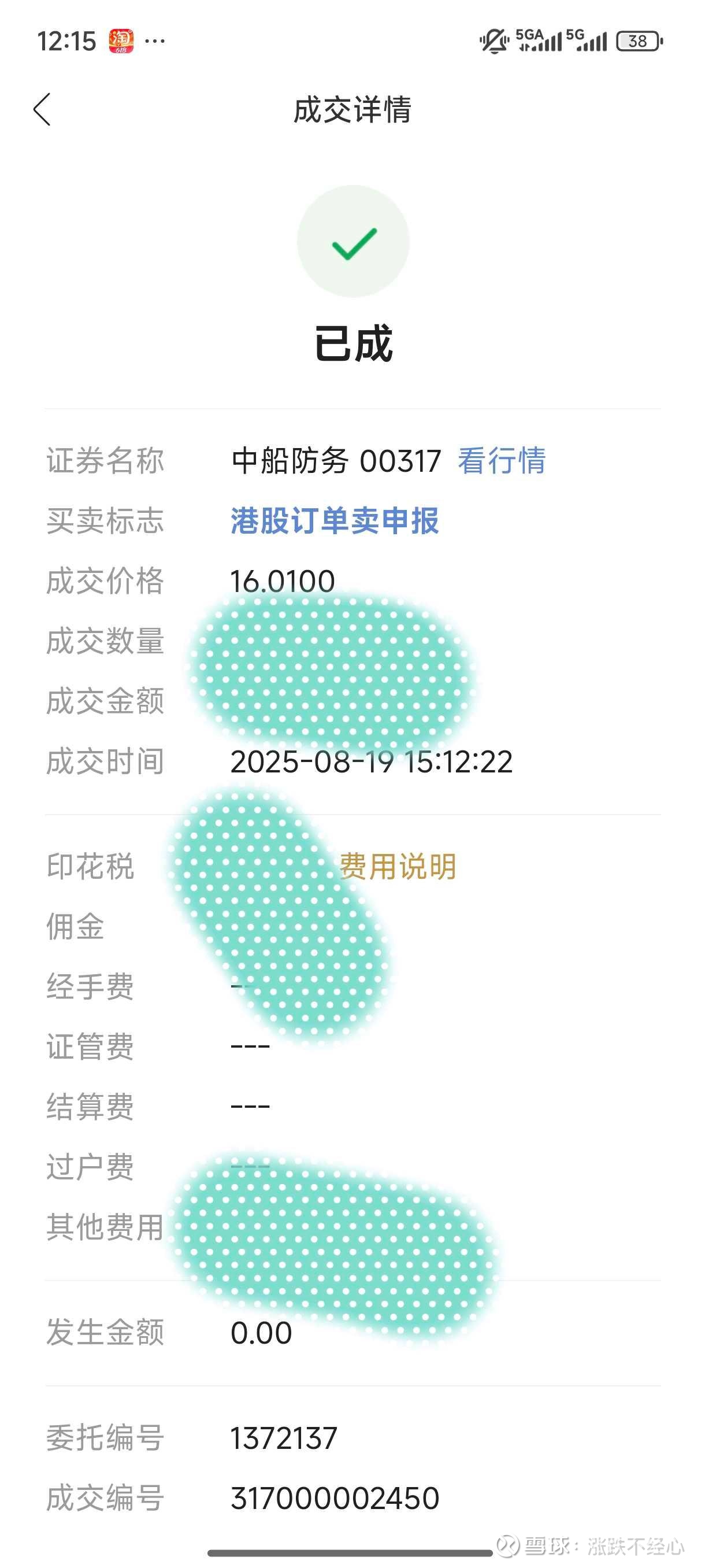This screenshot has width=705, height=1568.
Task: Open the 看行情 link for 中船防务
Action: tap(501, 460)
